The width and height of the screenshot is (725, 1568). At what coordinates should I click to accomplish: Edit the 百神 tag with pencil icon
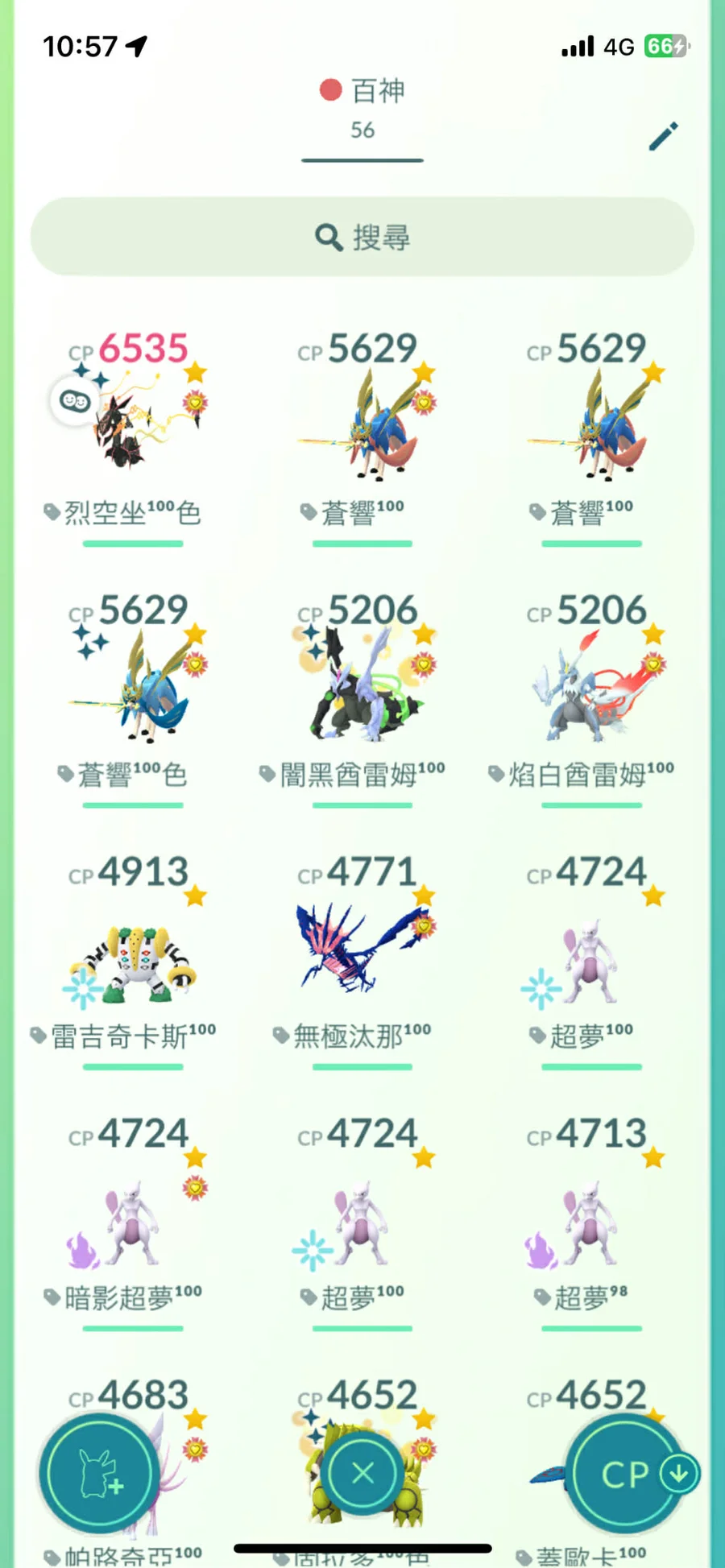663,136
